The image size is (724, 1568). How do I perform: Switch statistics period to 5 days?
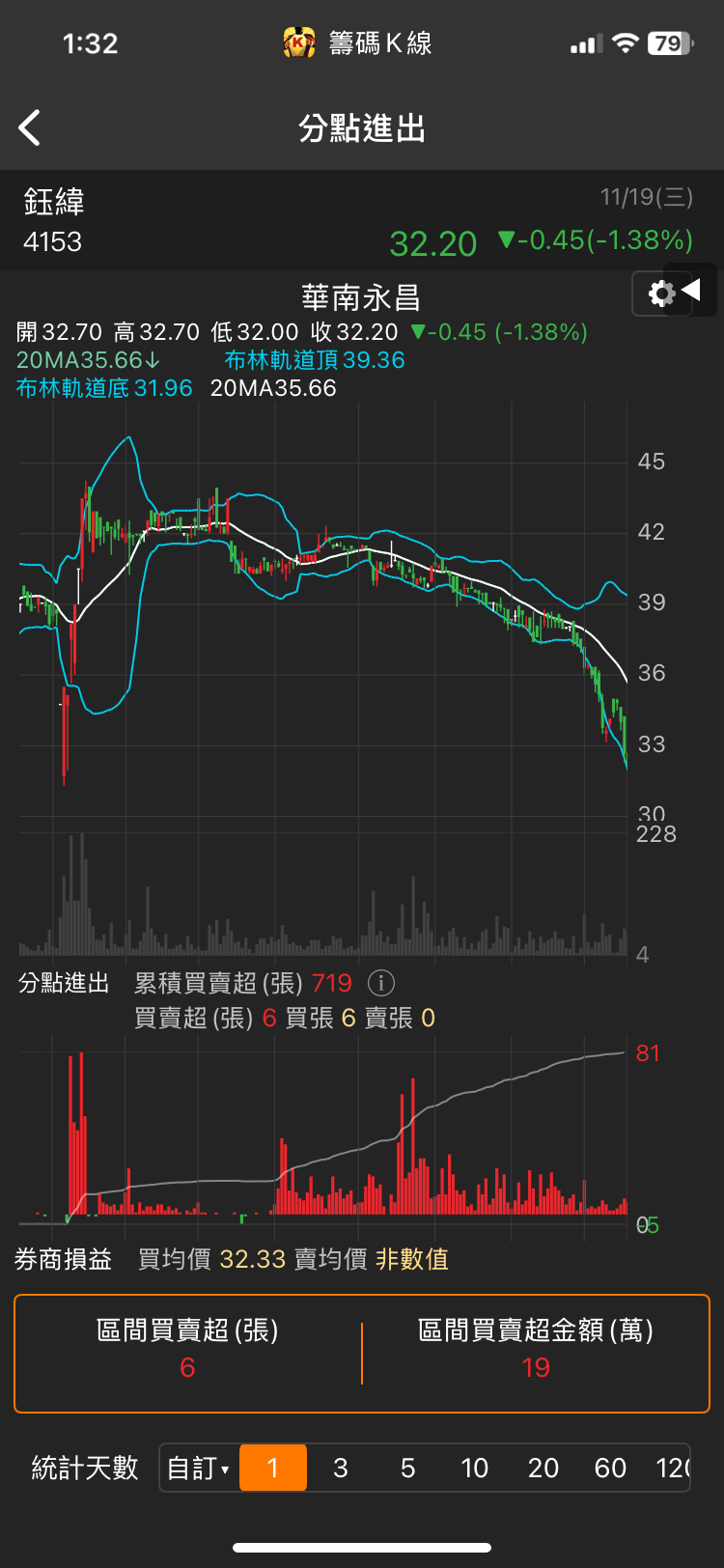(408, 1469)
